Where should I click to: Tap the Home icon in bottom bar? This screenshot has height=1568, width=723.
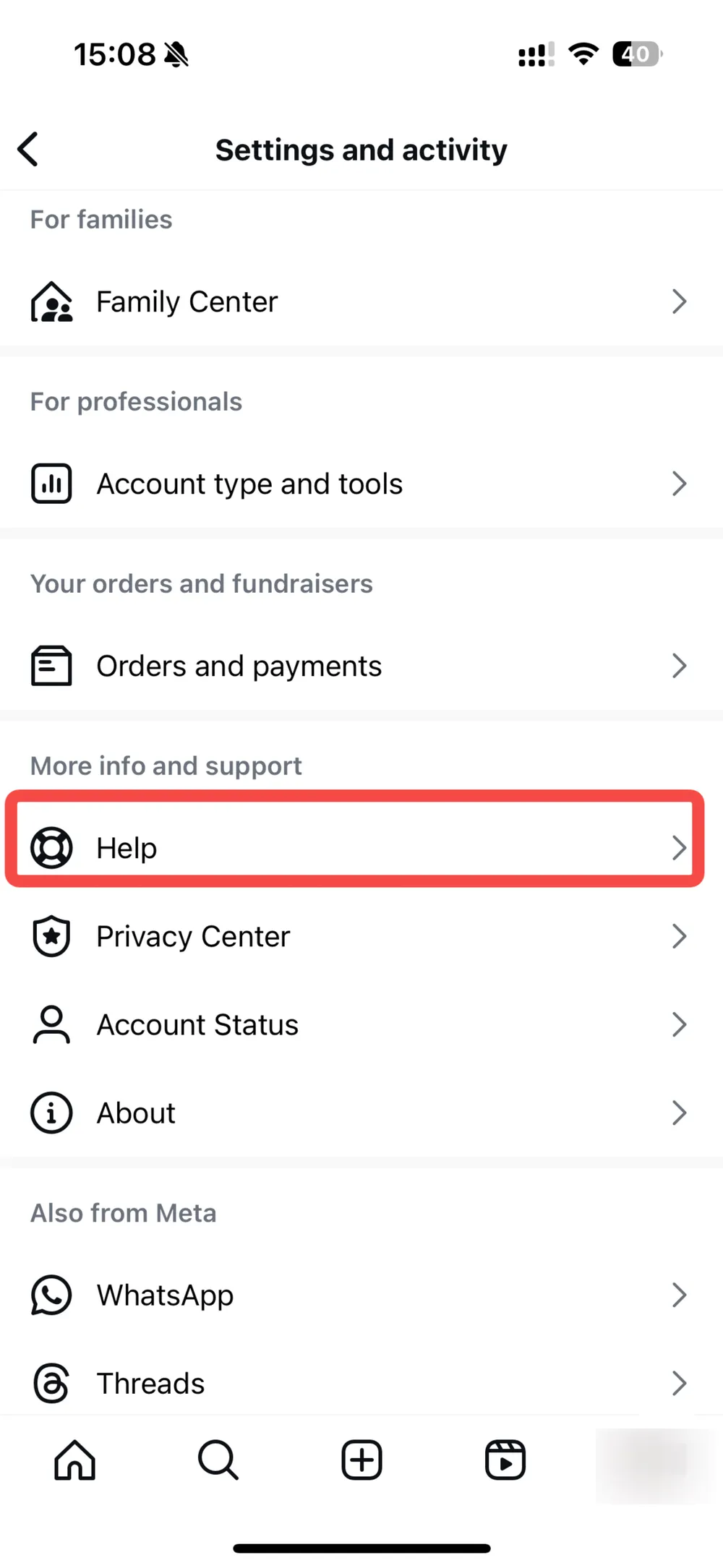[73, 1460]
